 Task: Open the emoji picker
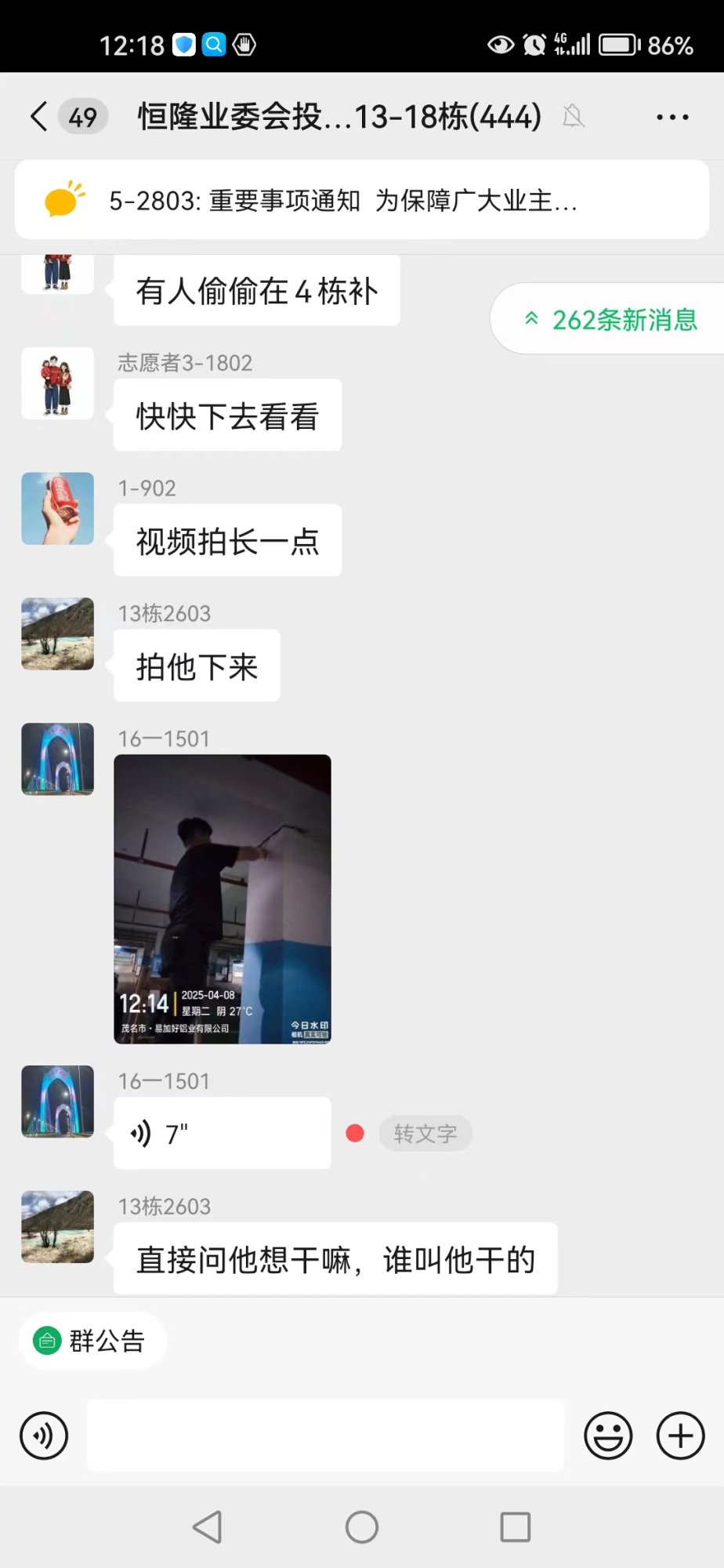pyautogui.click(x=608, y=1436)
